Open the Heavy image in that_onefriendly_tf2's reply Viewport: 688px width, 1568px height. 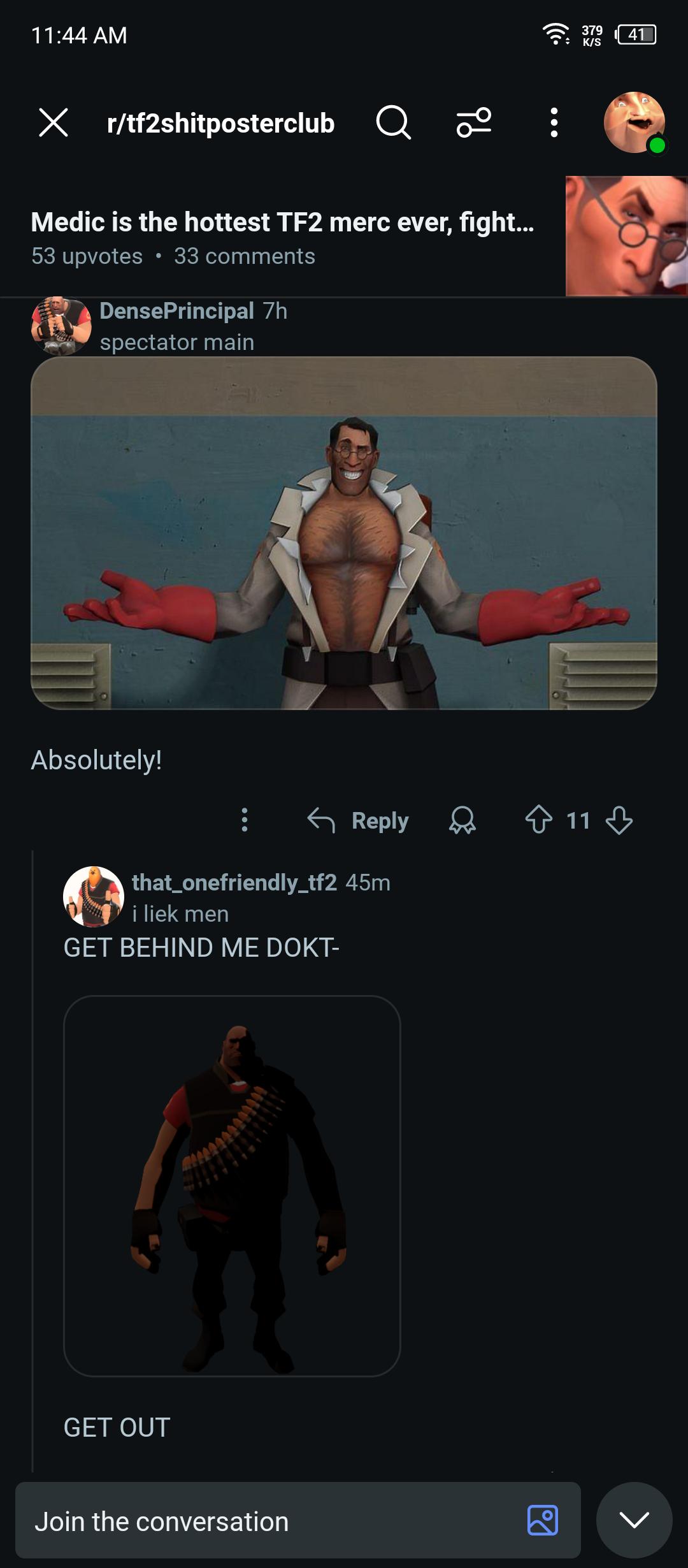(x=232, y=1186)
